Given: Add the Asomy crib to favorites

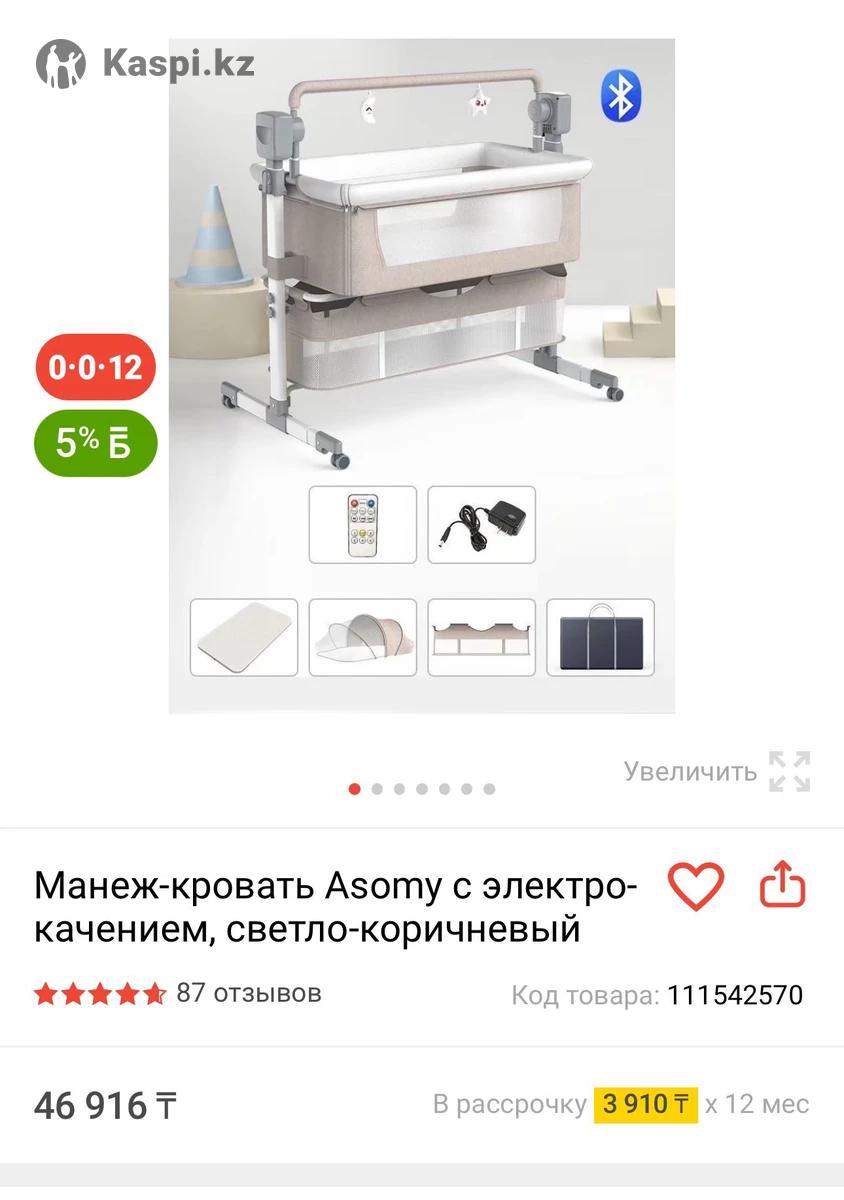Looking at the screenshot, I should 695,886.
